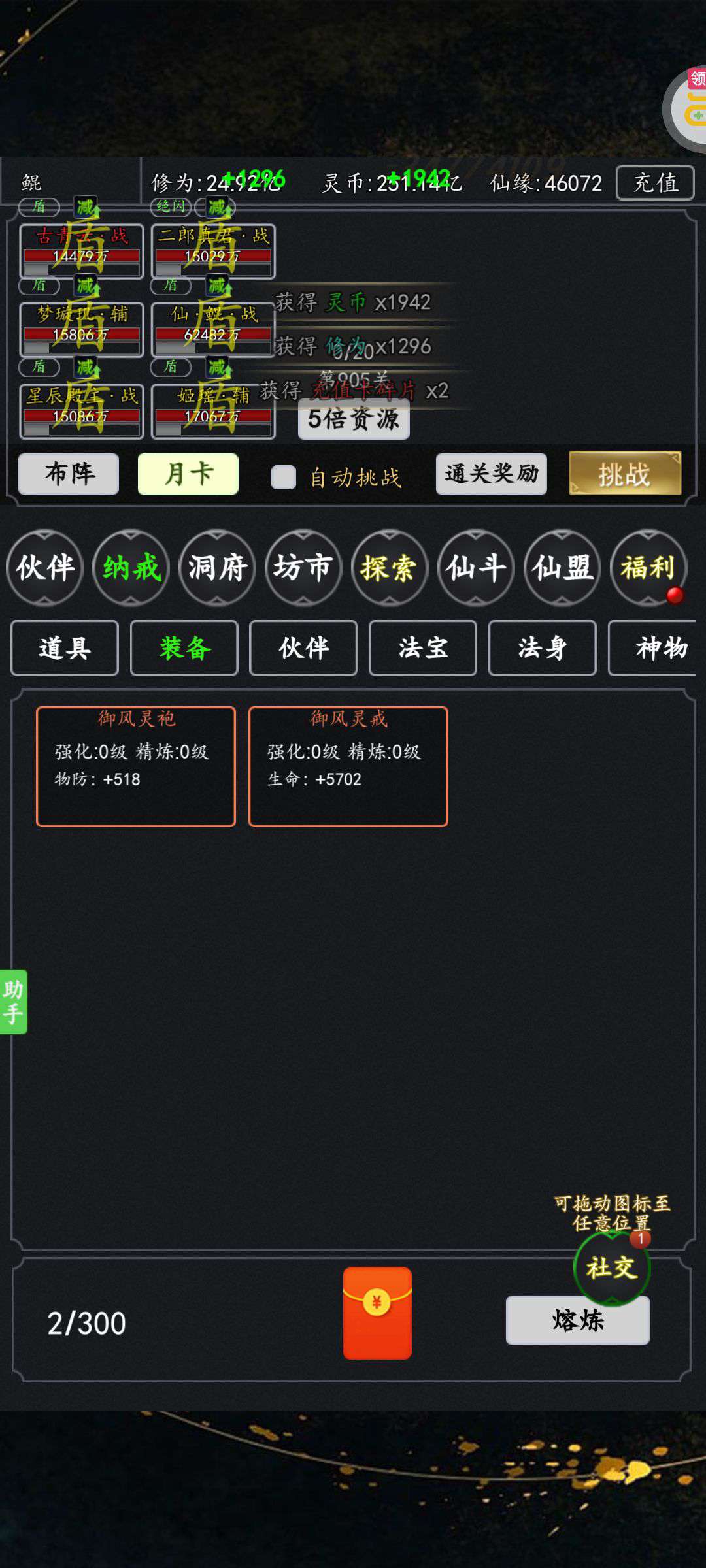This screenshot has width=706, height=1568.
Task: Open the 布阵 formation button
Action: pyautogui.click(x=69, y=474)
